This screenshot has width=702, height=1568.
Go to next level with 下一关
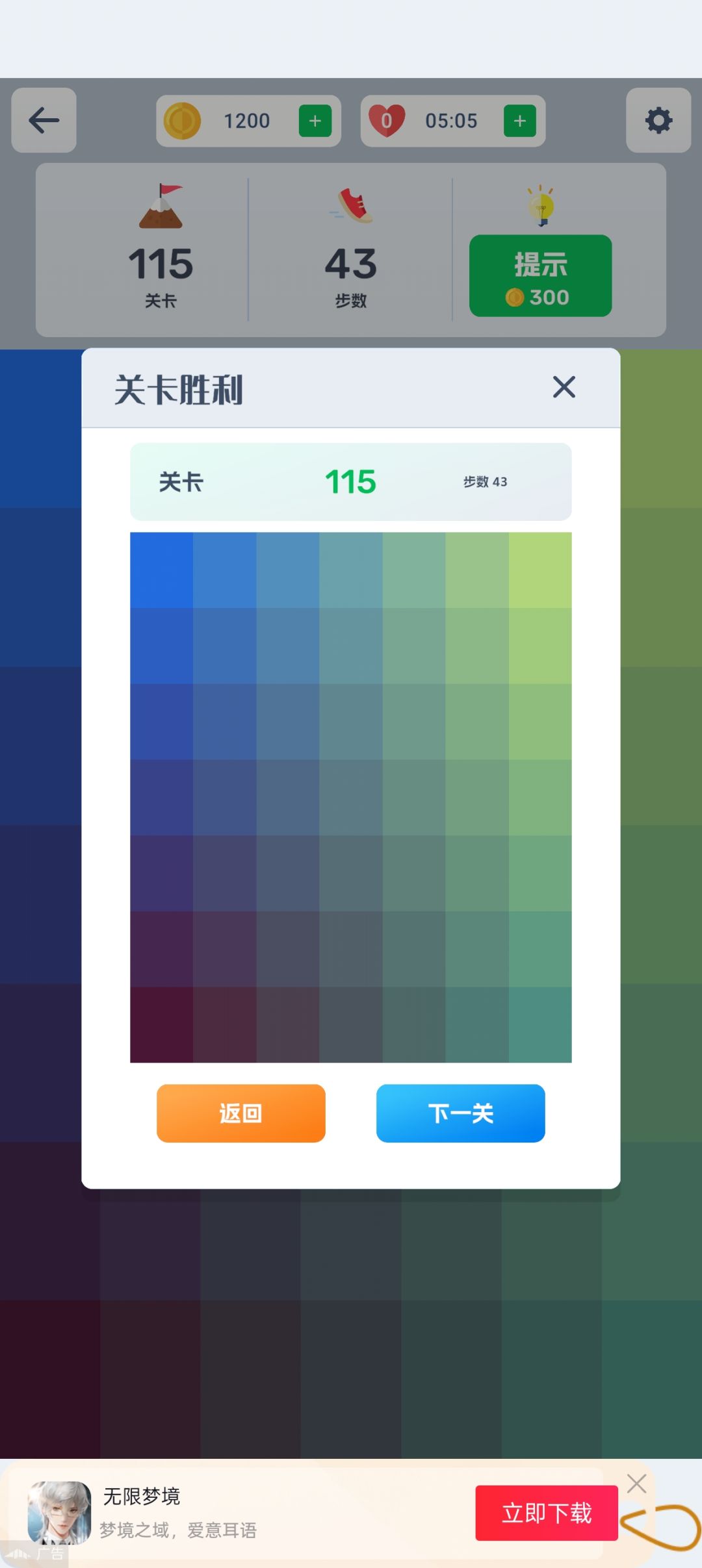coord(460,1113)
